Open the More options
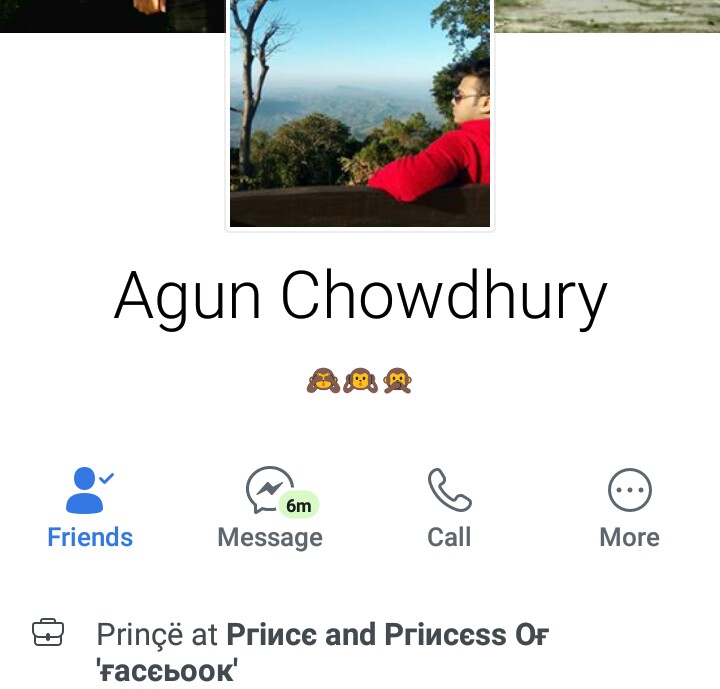This screenshot has height=689, width=720. click(629, 508)
